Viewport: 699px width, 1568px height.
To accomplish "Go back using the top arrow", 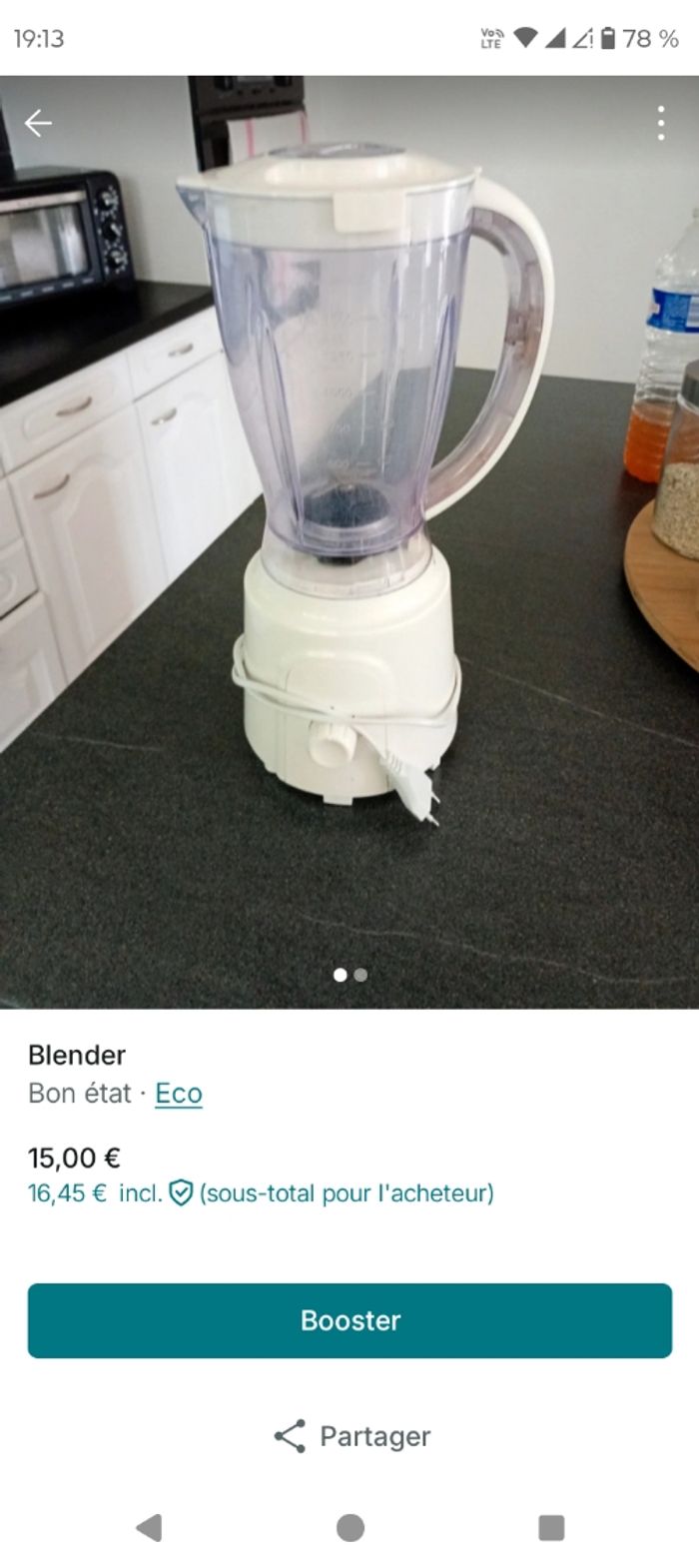I will click(x=38, y=123).
